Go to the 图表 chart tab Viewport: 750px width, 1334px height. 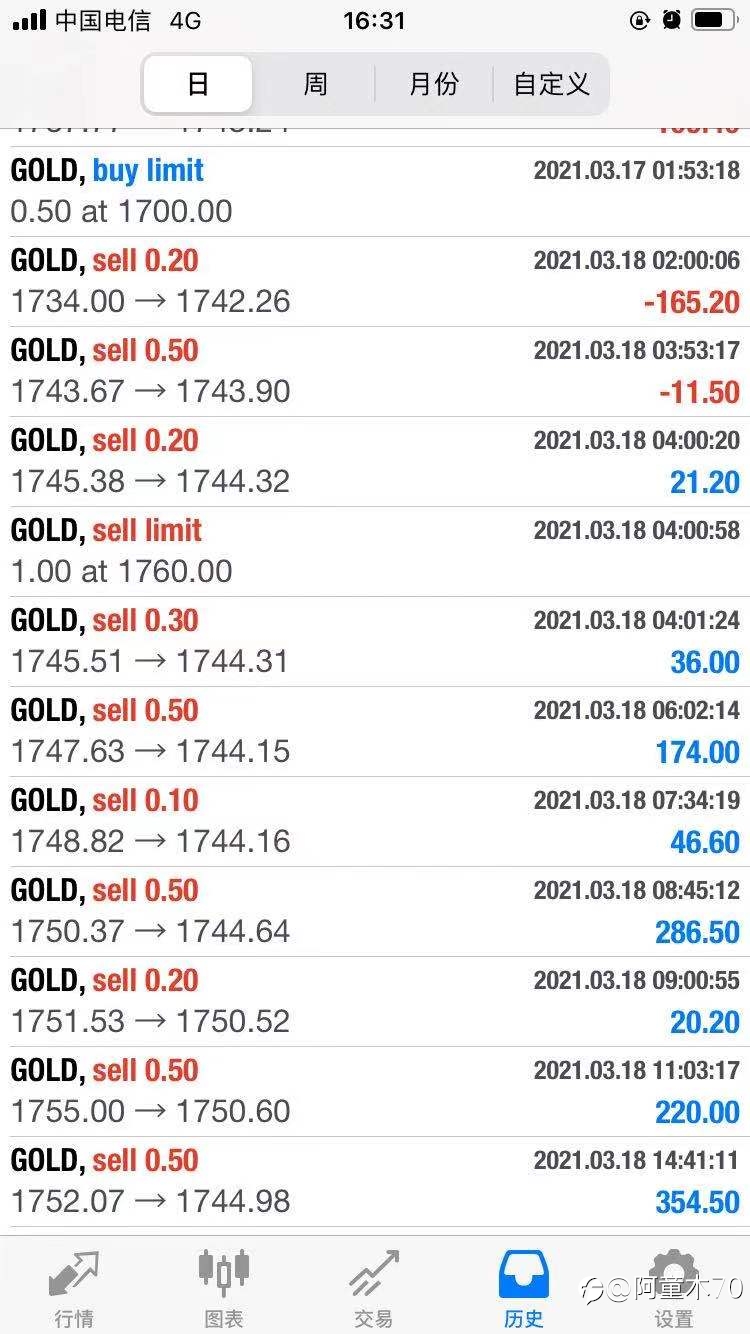click(224, 1289)
